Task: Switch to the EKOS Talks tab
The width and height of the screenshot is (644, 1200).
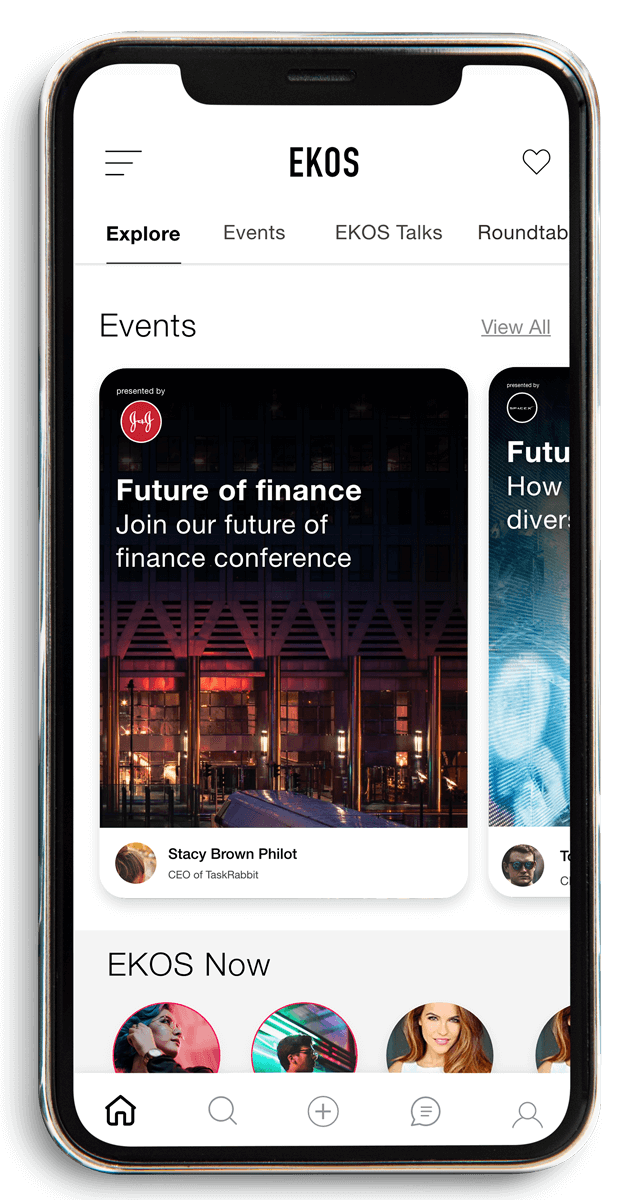Action: click(388, 233)
